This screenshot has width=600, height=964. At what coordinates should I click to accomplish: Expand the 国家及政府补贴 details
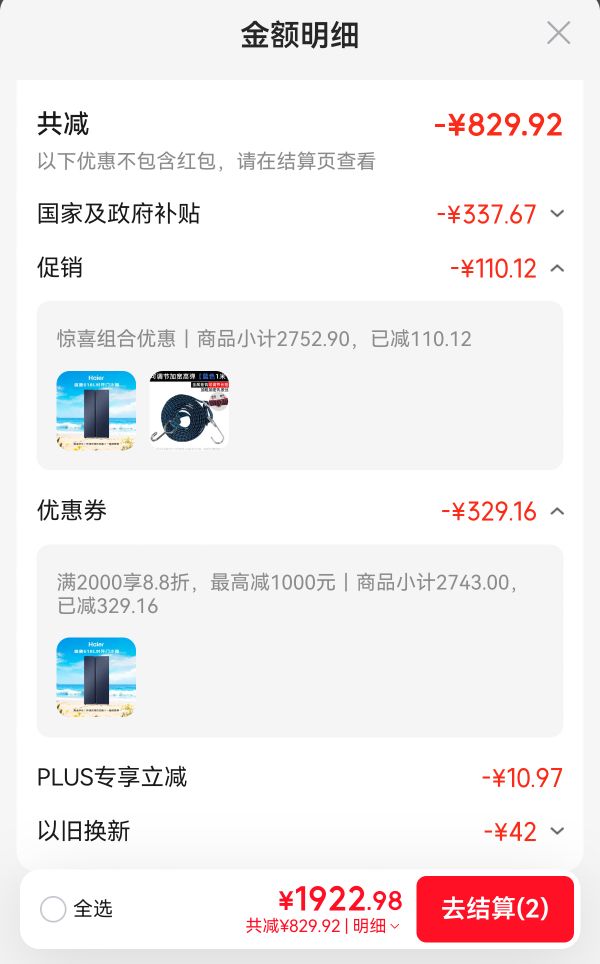point(557,214)
